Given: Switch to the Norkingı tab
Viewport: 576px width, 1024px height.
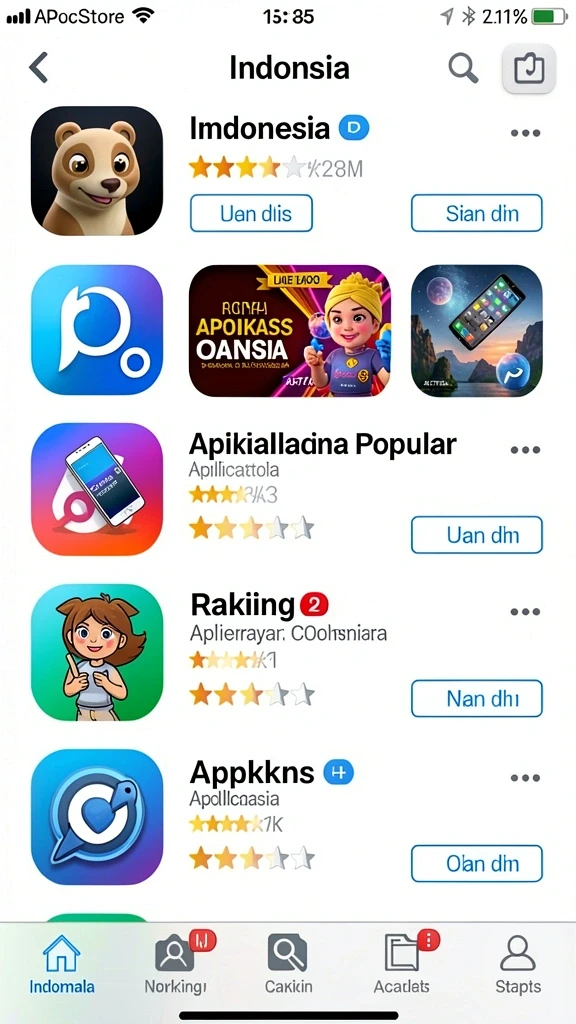Looking at the screenshot, I should (x=176, y=964).
